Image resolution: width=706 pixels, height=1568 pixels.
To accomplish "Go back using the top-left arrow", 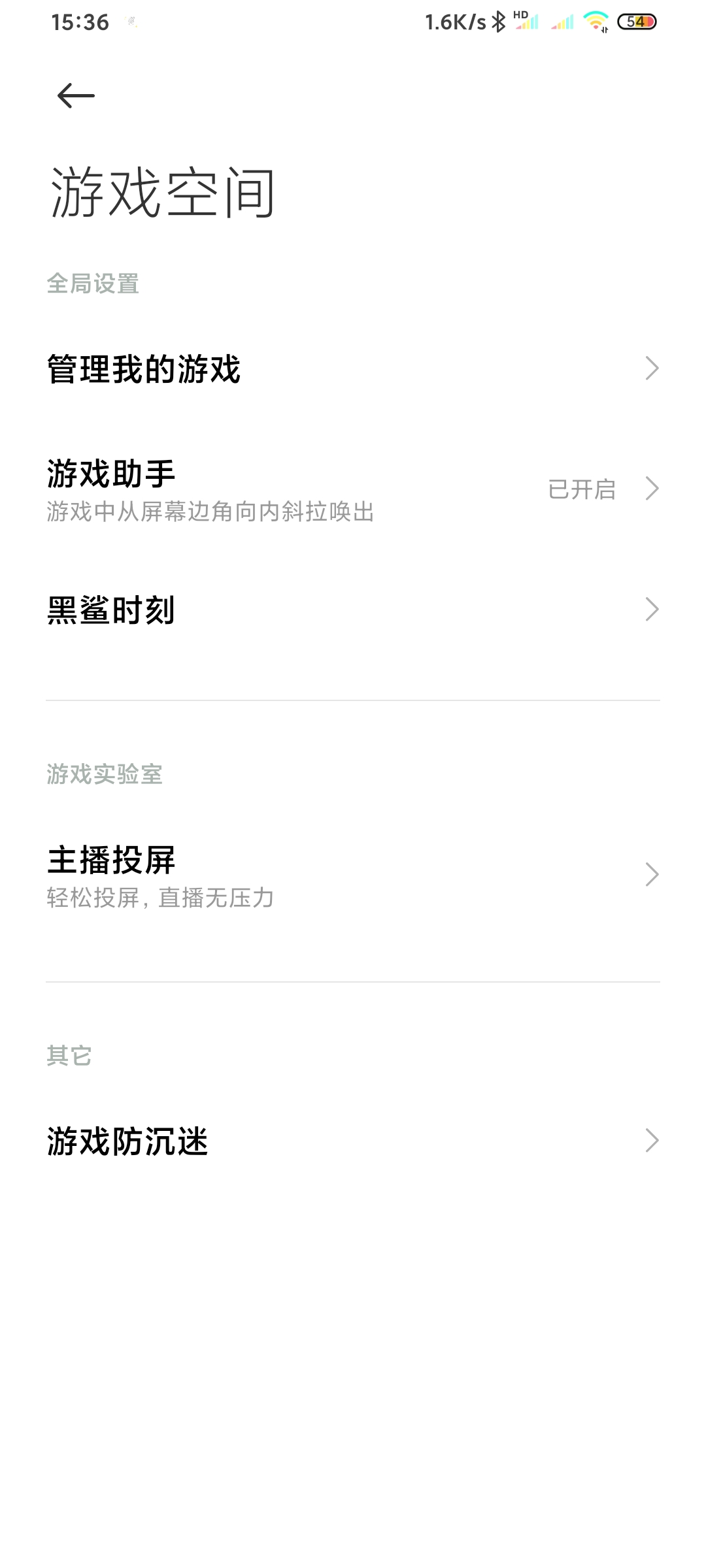I will [76, 96].
